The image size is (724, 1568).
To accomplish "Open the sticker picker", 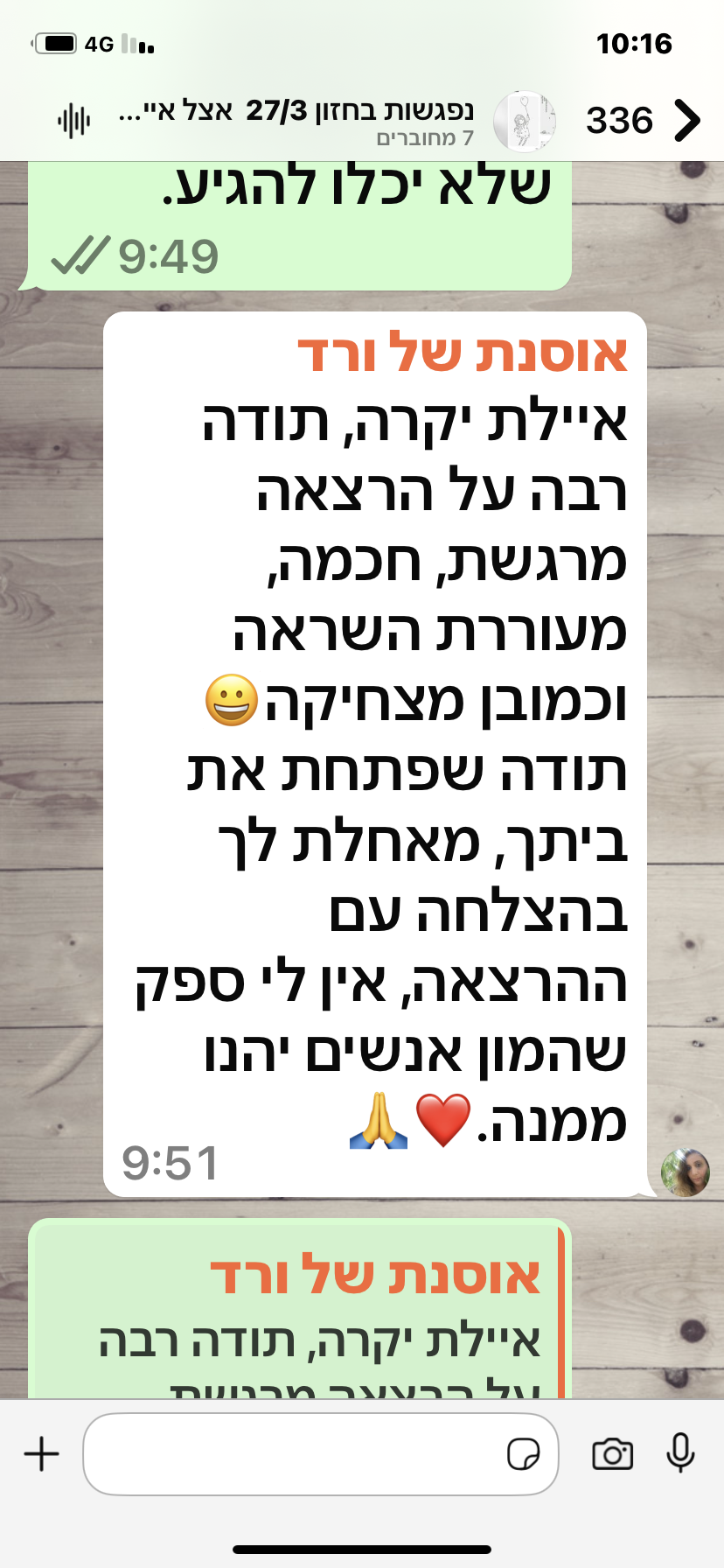I will click(523, 1454).
